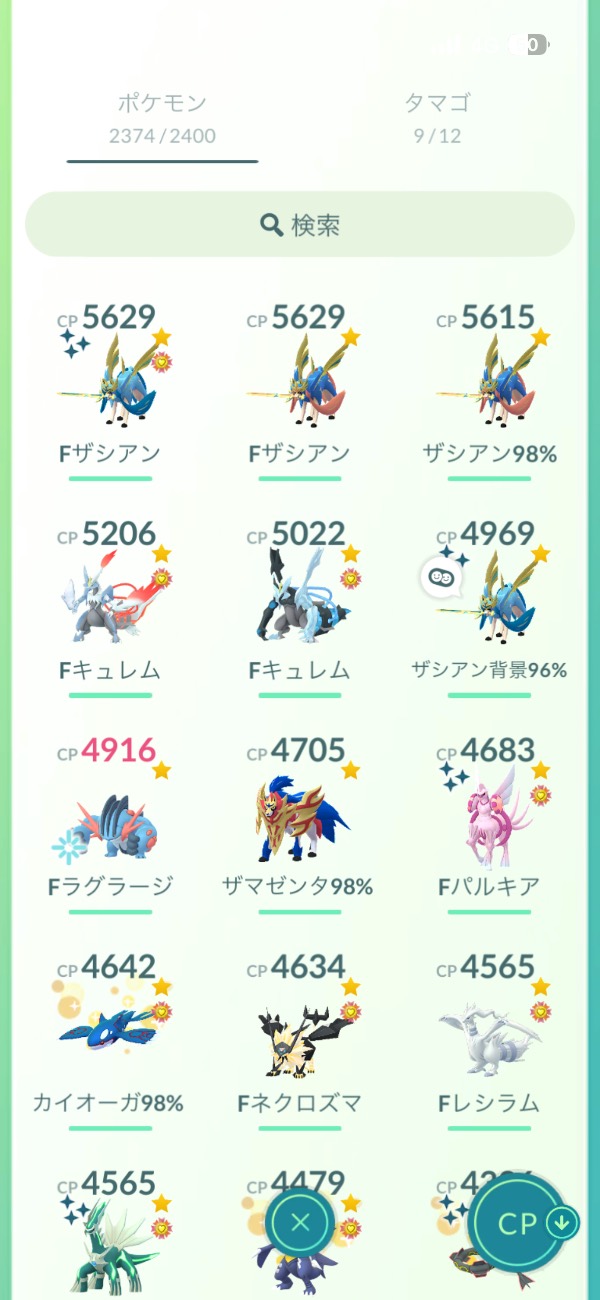Change sorting with the CP button

click(x=519, y=1224)
